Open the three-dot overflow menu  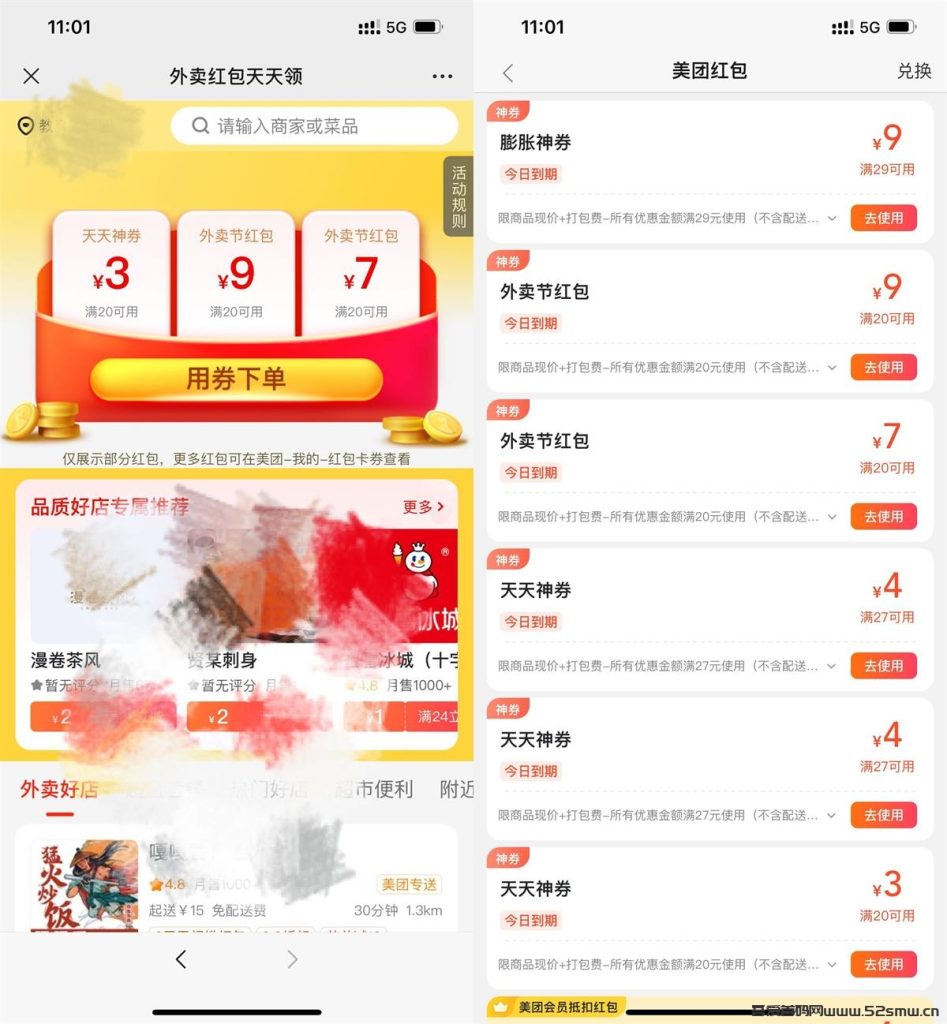(x=442, y=76)
